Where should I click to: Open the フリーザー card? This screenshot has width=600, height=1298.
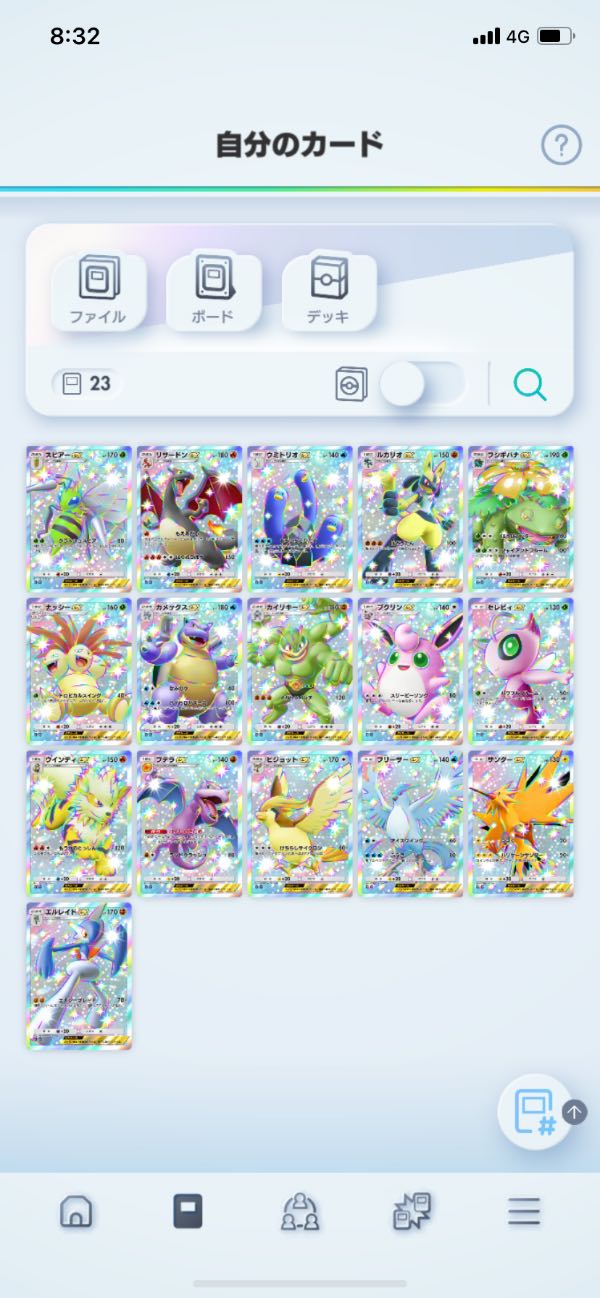click(x=410, y=823)
